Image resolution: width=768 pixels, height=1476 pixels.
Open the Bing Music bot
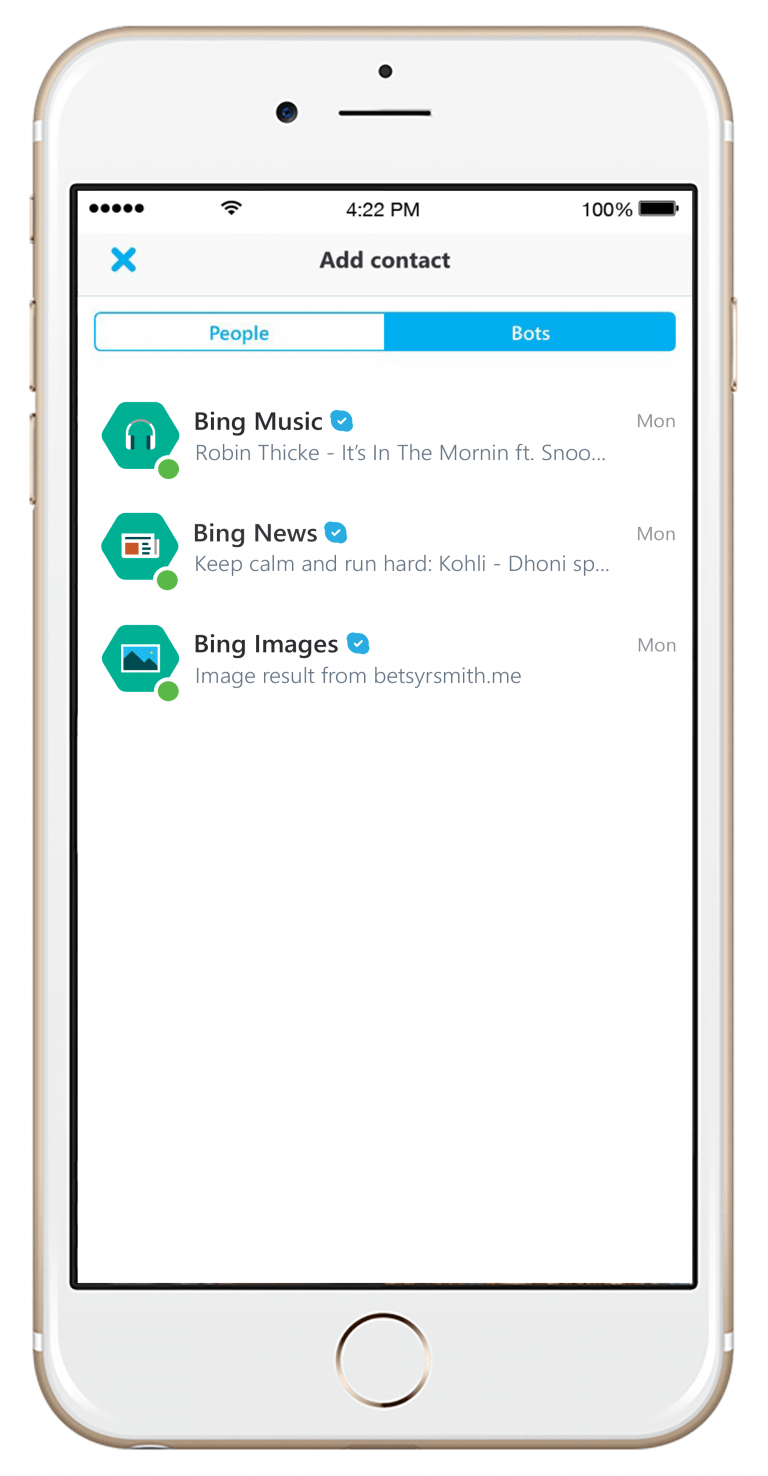point(385,437)
